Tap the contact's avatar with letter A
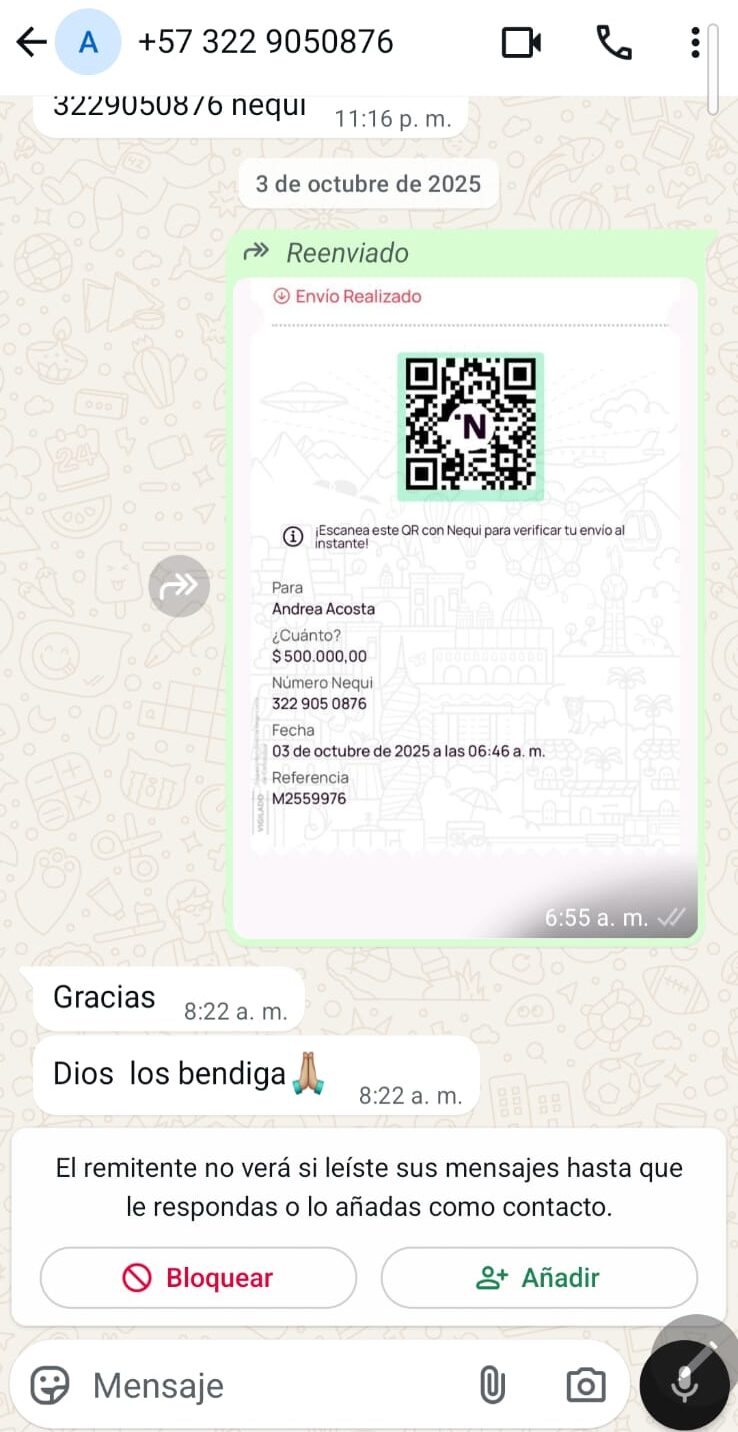Viewport: 738px width, 1432px height. [88, 42]
